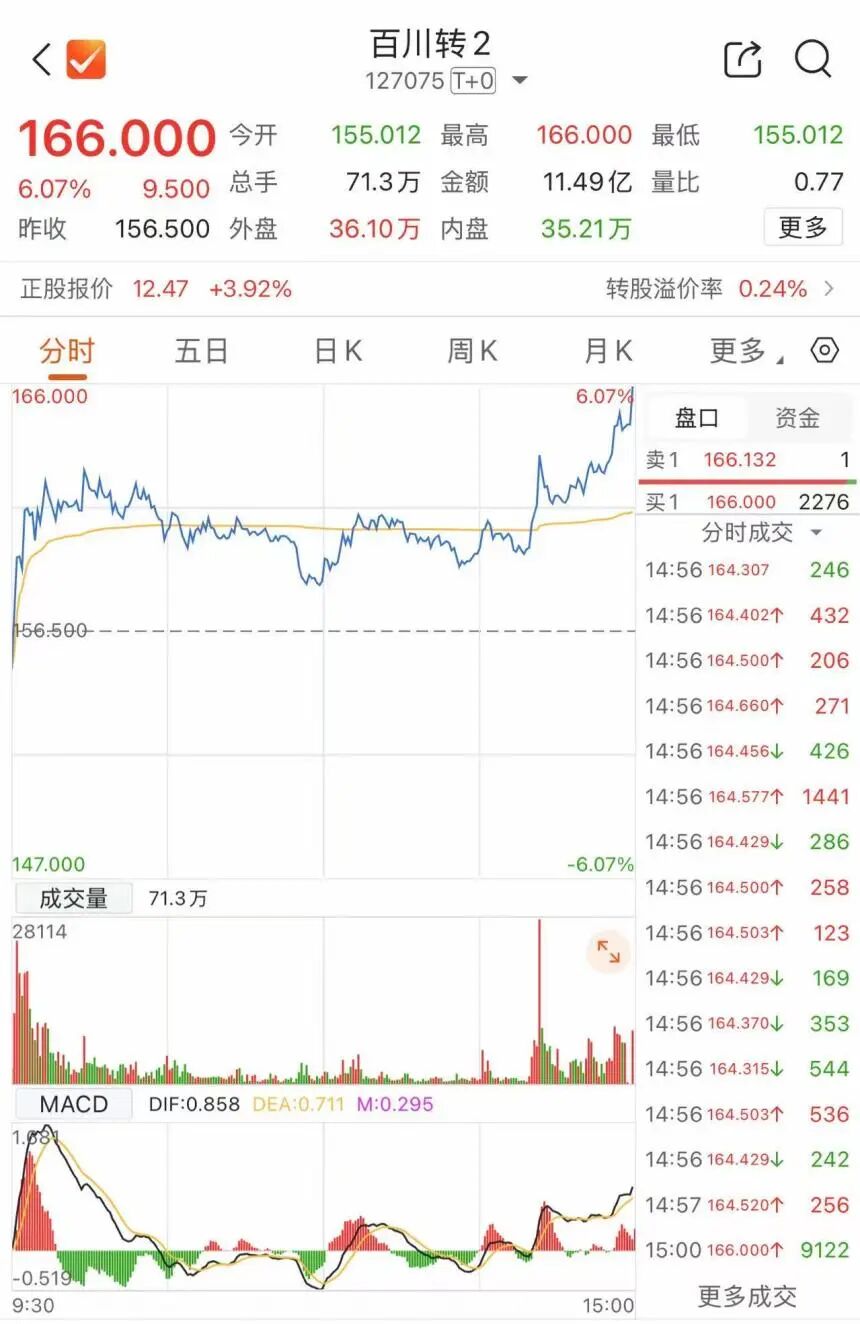
Task: Share this 百川转2 quote page
Action: tap(743, 60)
